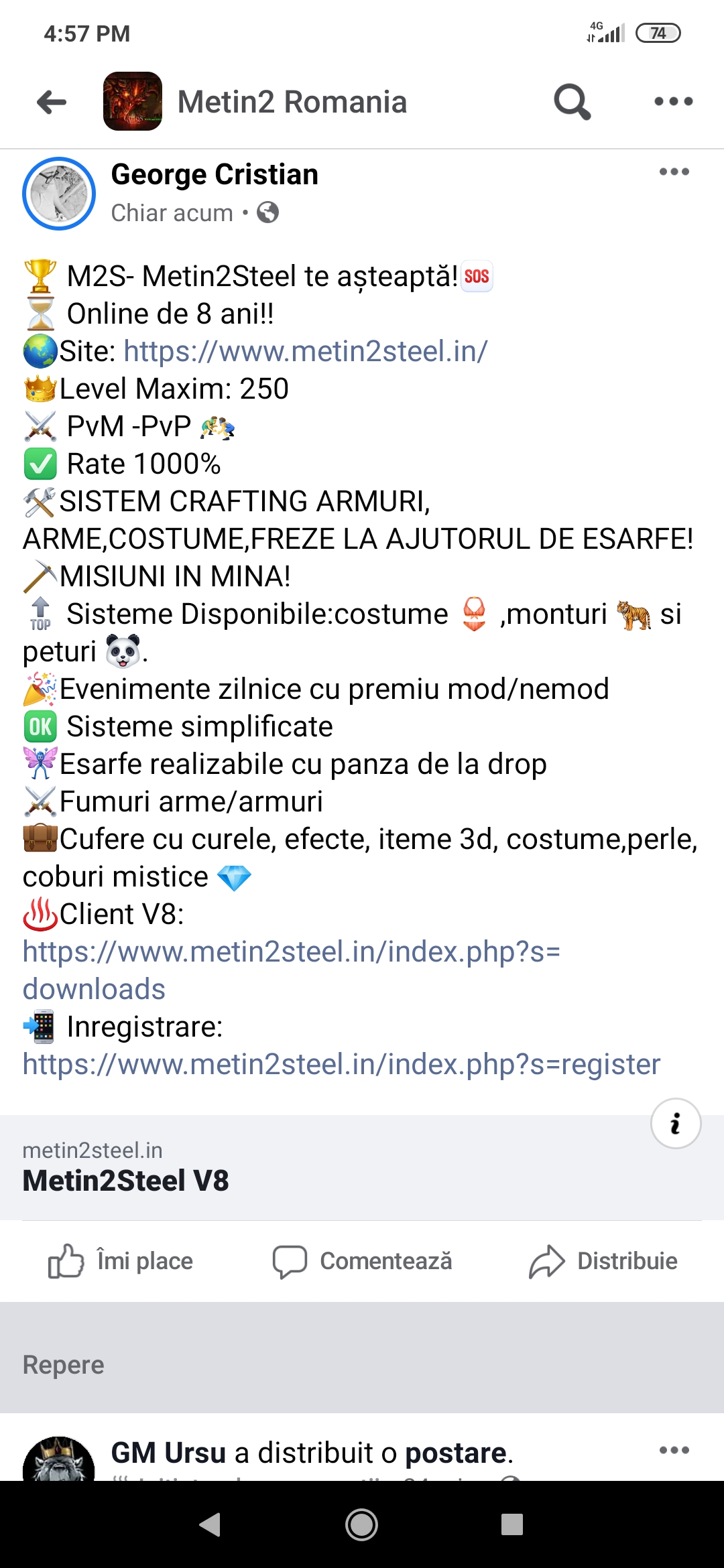Like the post with Îmi place
Viewport: 724px width, 1568px height.
(x=121, y=1261)
